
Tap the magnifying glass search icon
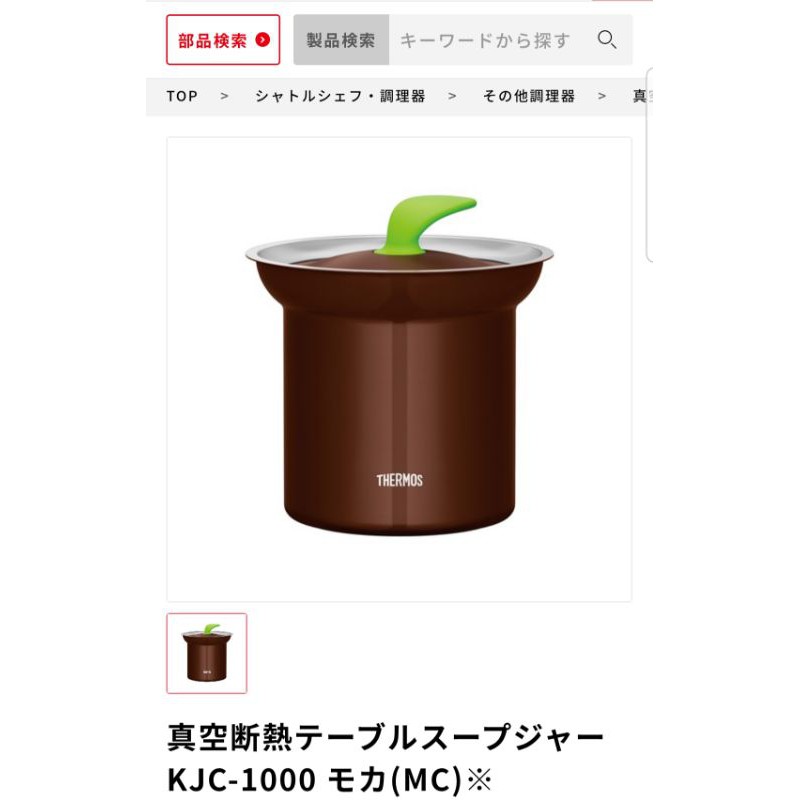tap(607, 40)
